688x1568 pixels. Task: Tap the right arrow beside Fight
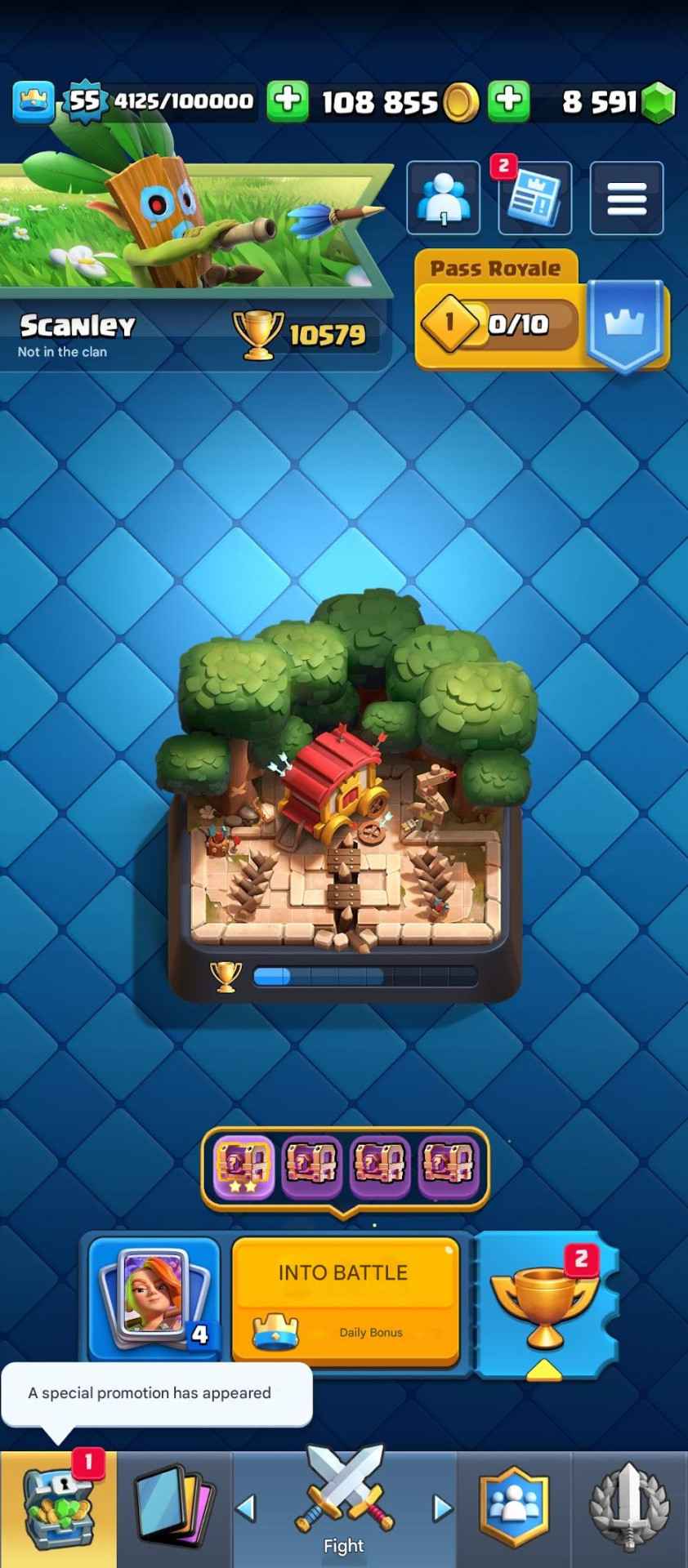442,1508
